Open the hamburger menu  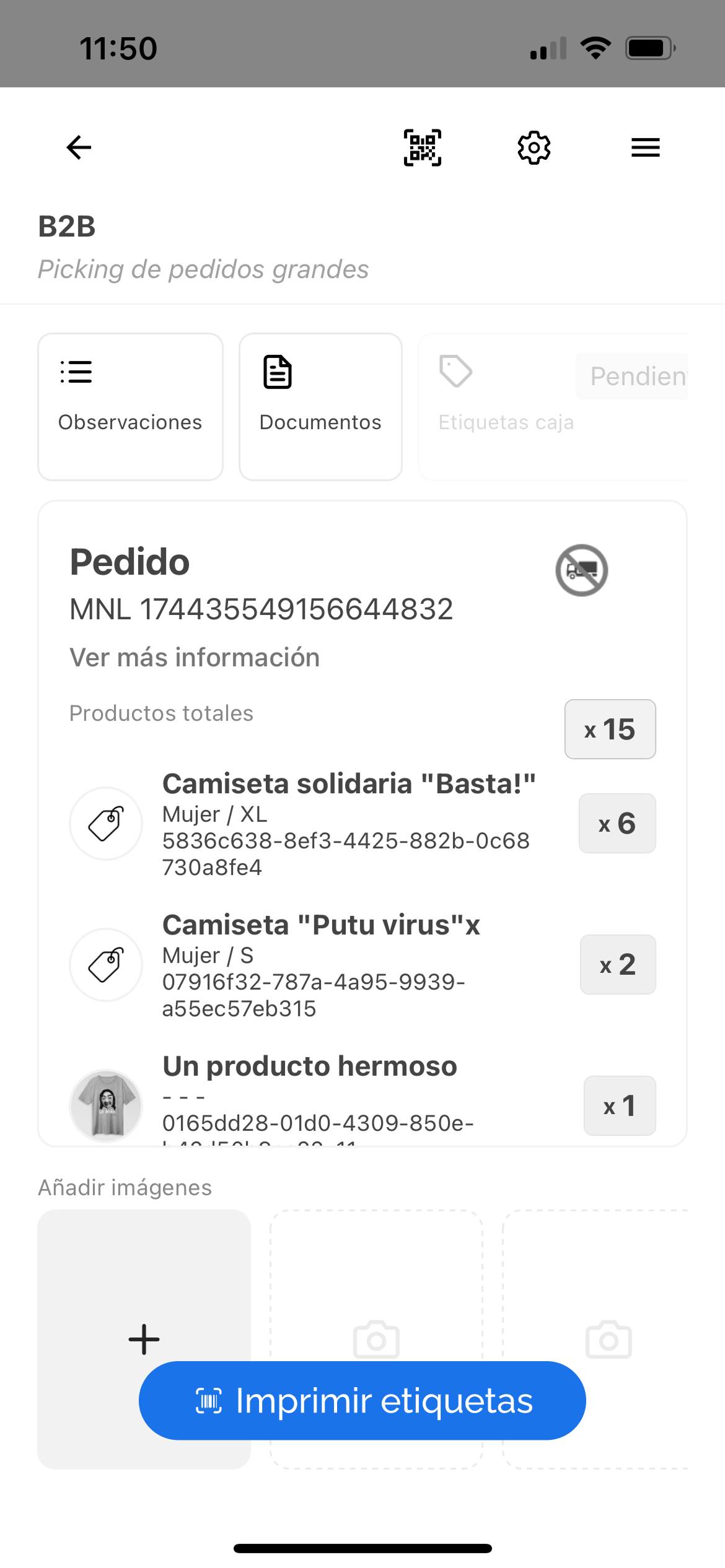coord(644,147)
